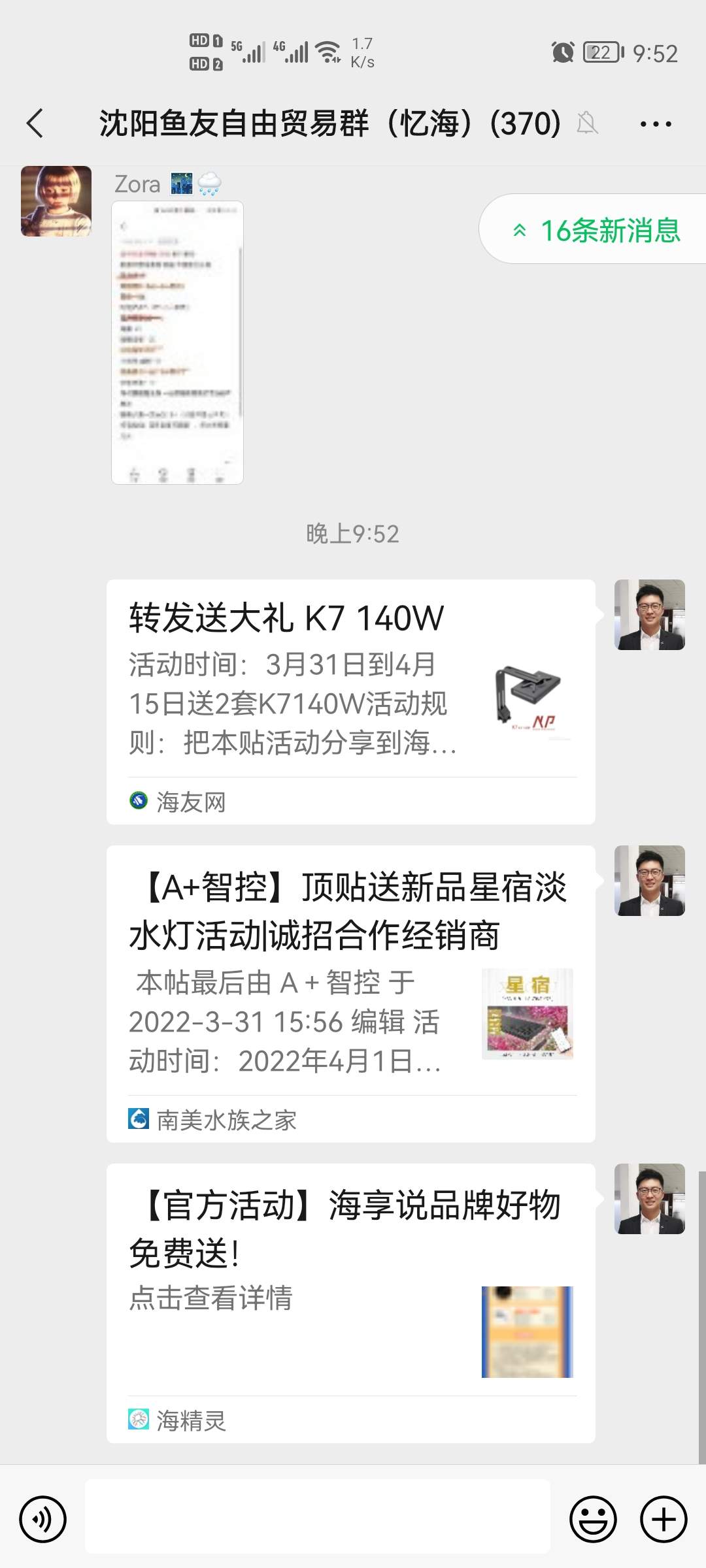
Task: View Zora's profile avatar
Action: (x=56, y=201)
